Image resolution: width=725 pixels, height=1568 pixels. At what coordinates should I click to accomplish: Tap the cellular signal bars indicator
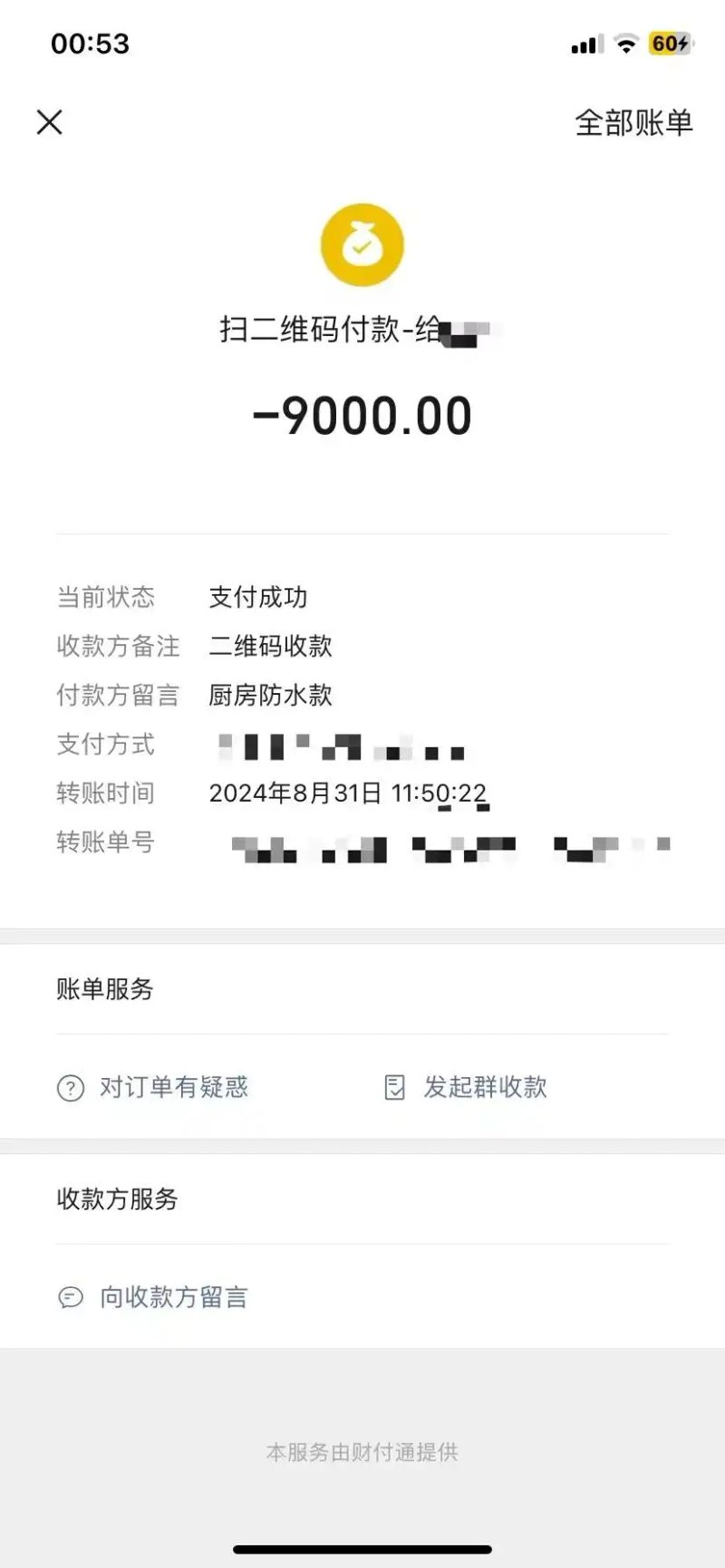[585, 43]
